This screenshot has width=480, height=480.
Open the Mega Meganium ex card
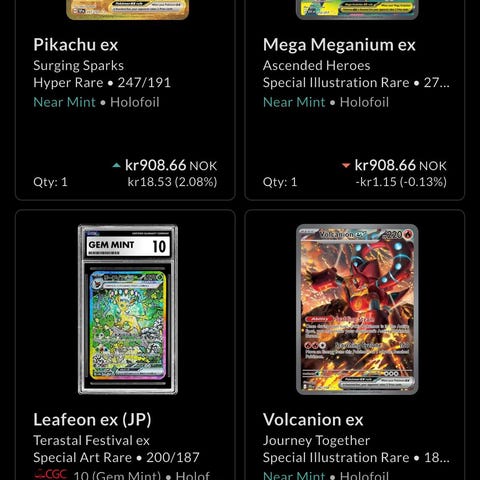[355, 100]
